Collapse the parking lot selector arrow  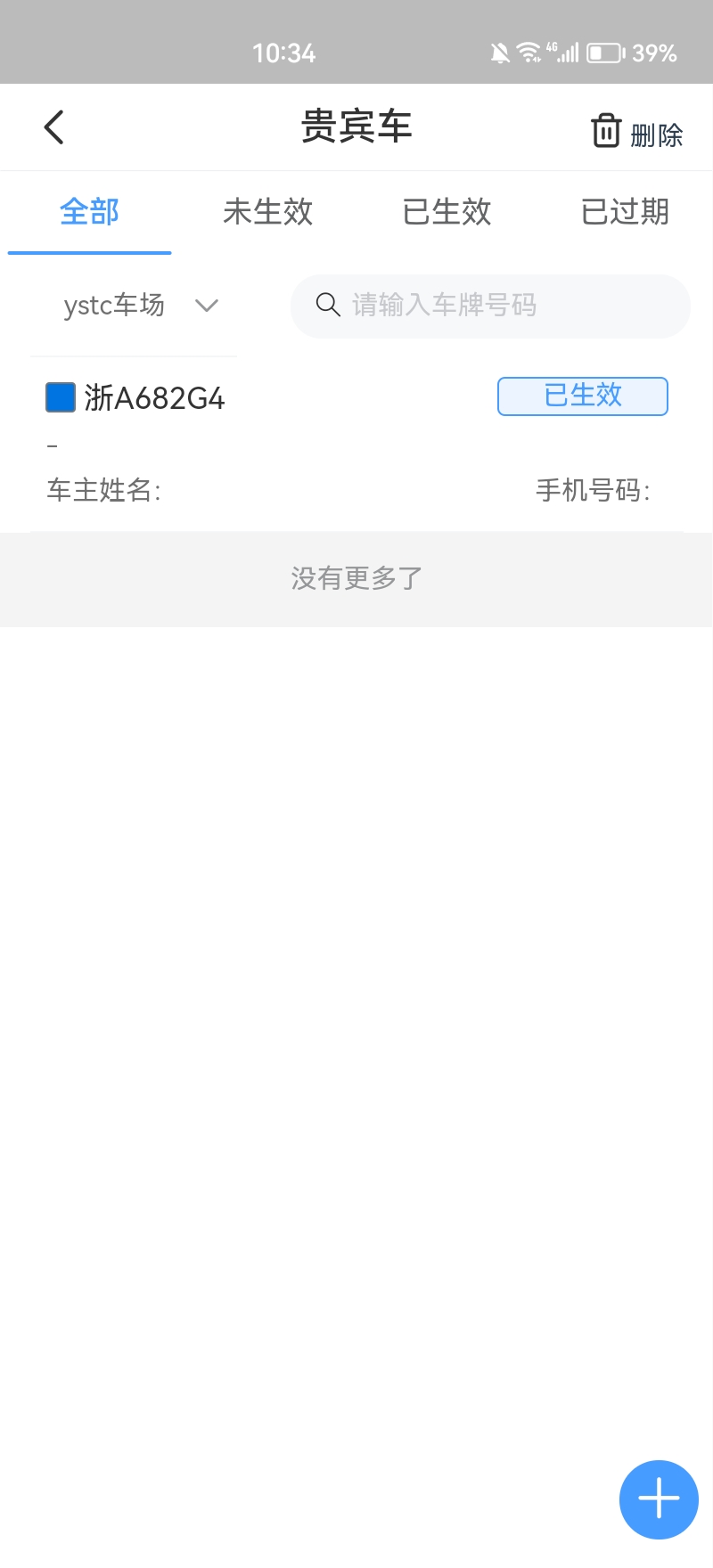[x=207, y=306]
